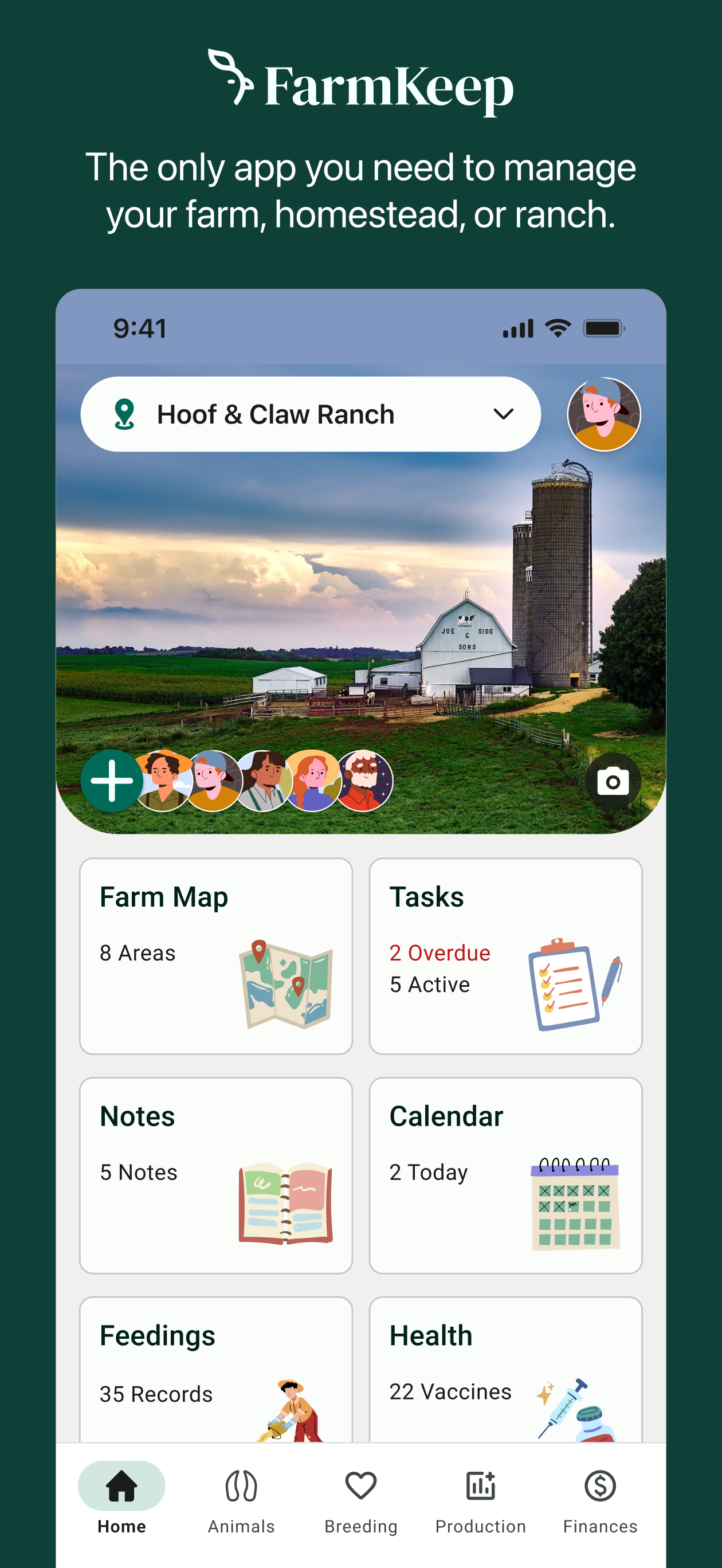Tap the map icon on Farm Map card

pyautogui.click(x=286, y=986)
